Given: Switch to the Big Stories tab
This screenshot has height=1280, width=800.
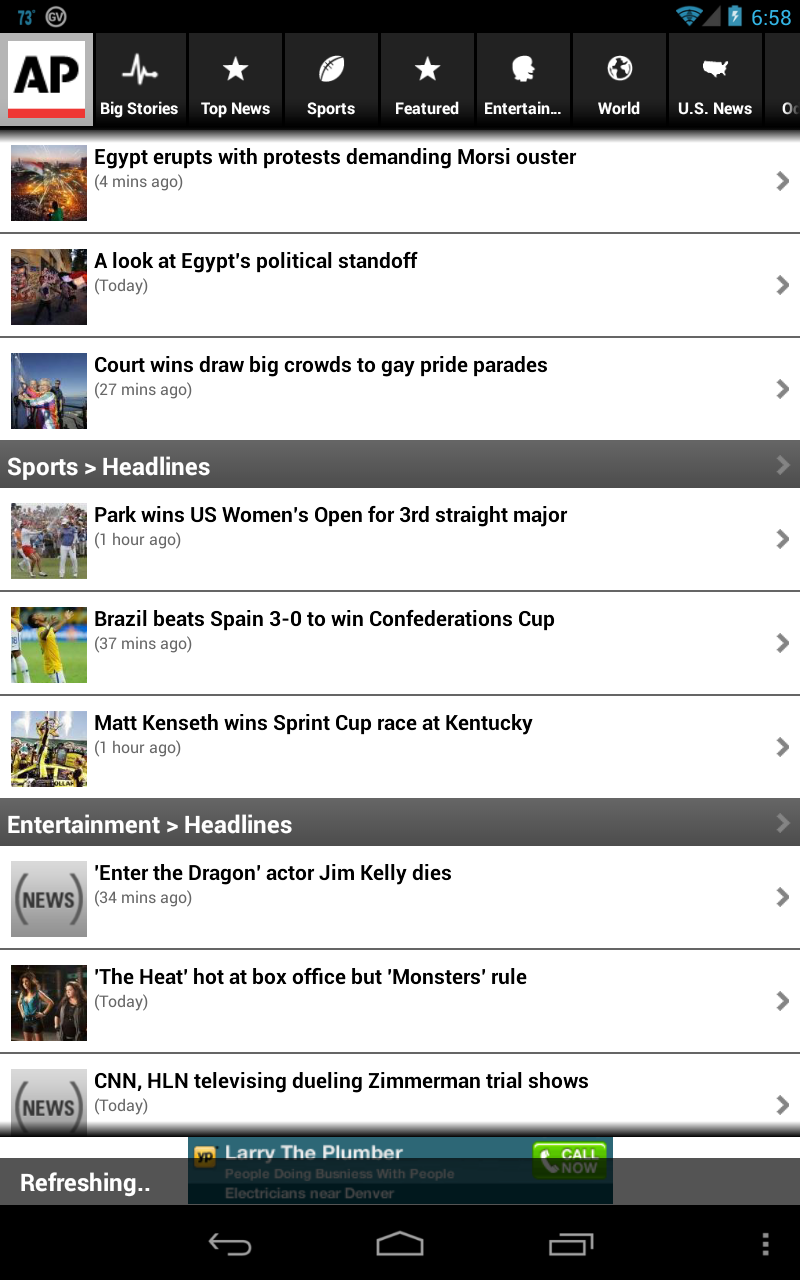Looking at the screenshot, I should click(x=139, y=80).
